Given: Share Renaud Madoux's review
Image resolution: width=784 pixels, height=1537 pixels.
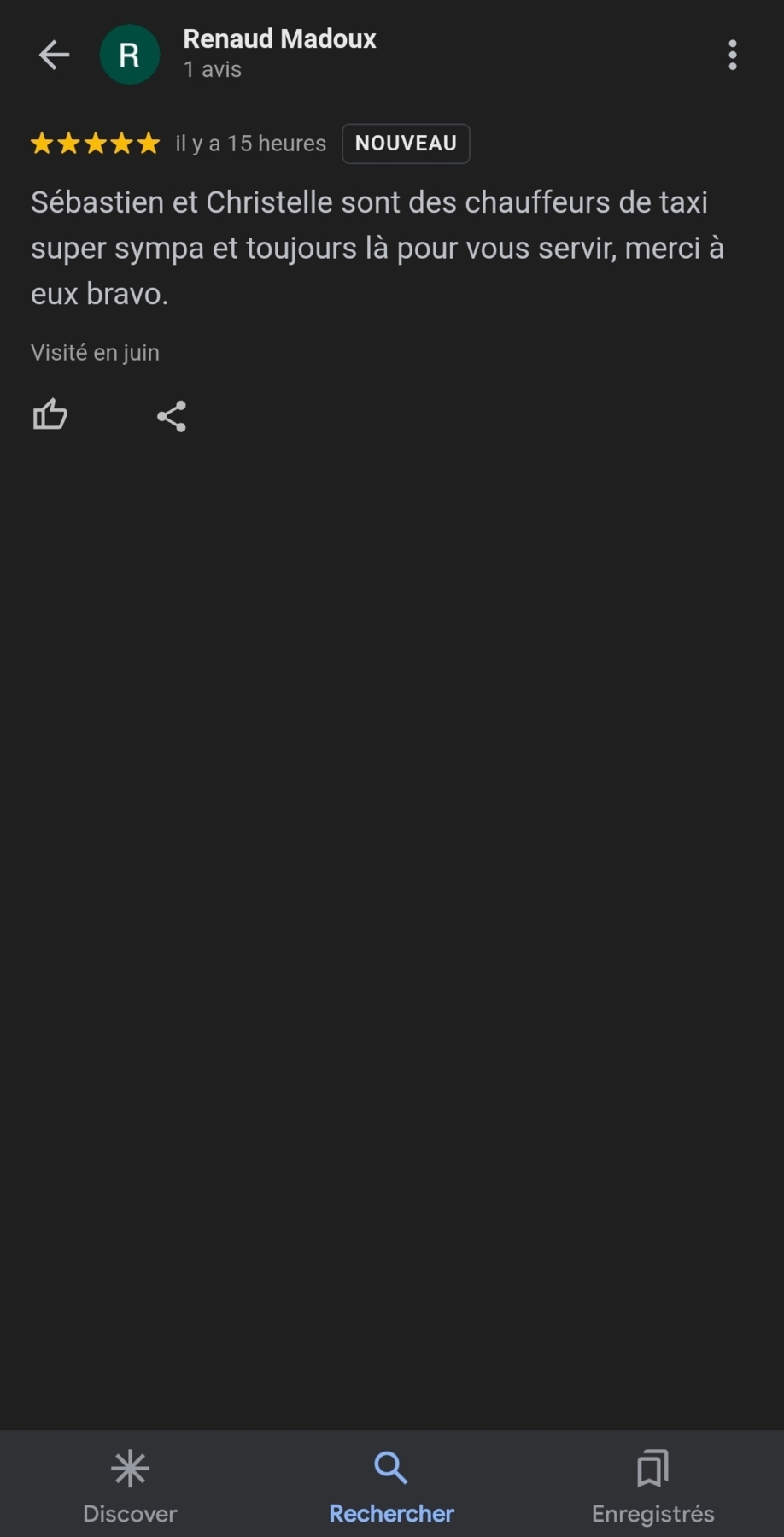Looking at the screenshot, I should tap(172, 416).
